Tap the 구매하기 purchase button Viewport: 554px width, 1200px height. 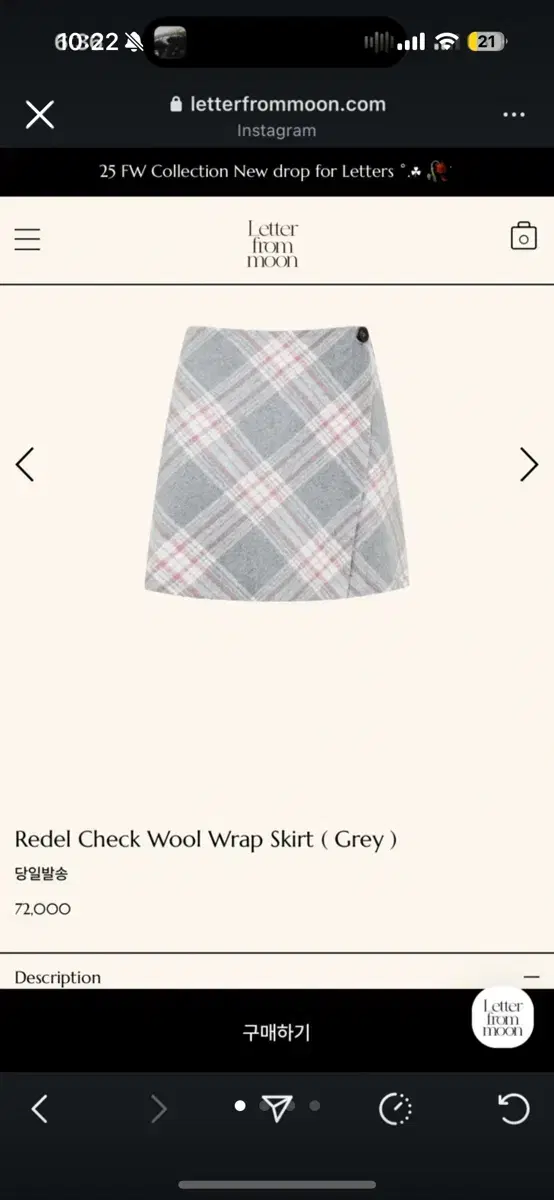[277, 1032]
